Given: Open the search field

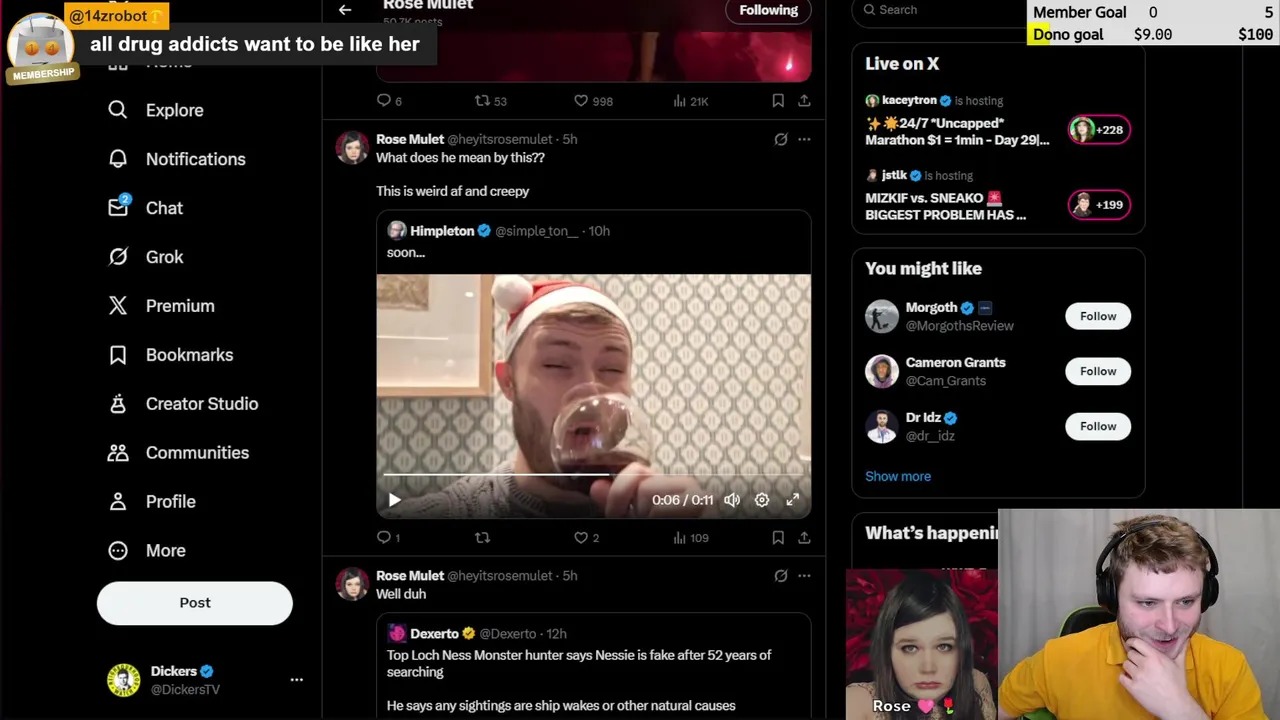Looking at the screenshot, I should (940, 10).
